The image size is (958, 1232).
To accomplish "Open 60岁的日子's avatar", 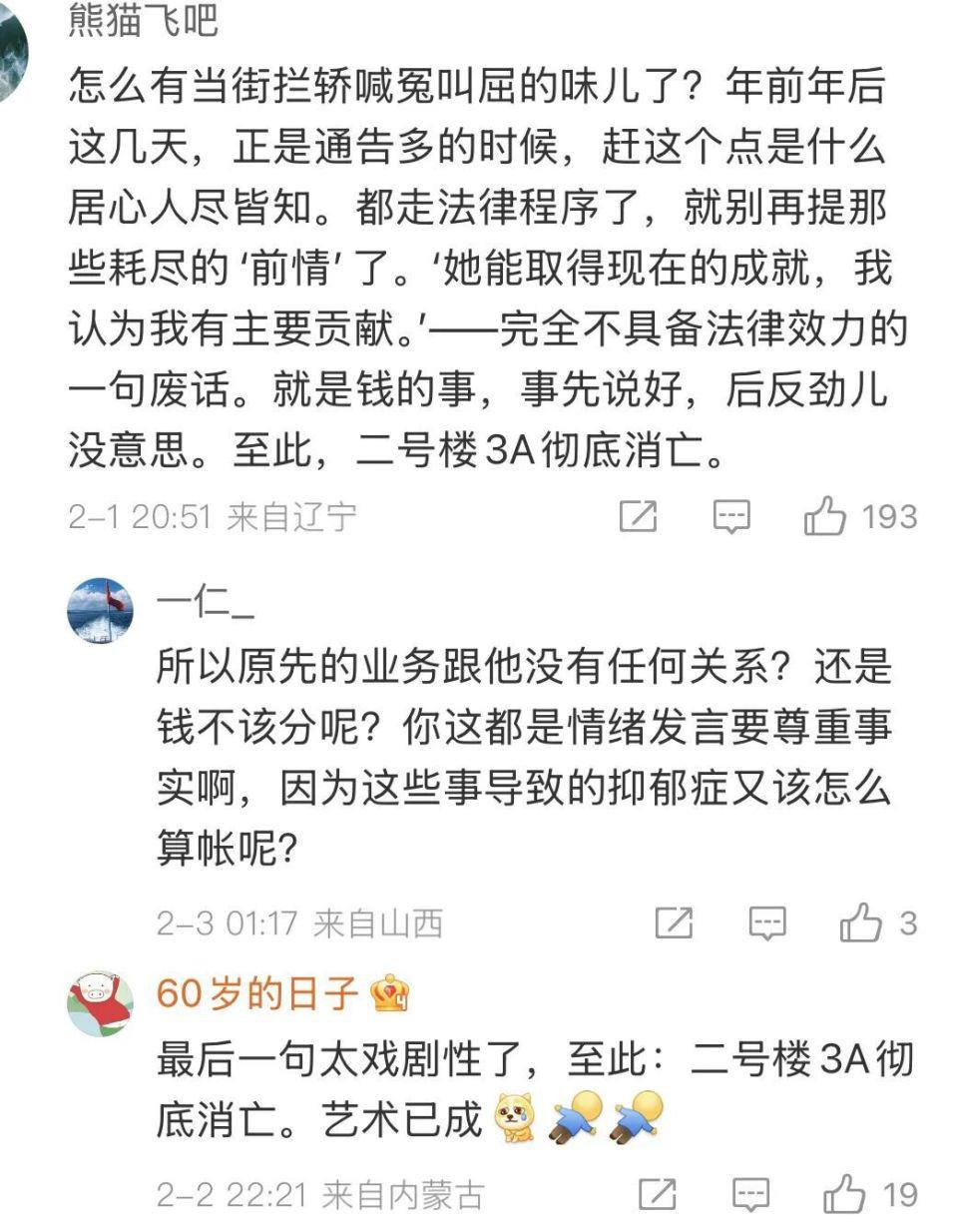I will coord(100,1002).
